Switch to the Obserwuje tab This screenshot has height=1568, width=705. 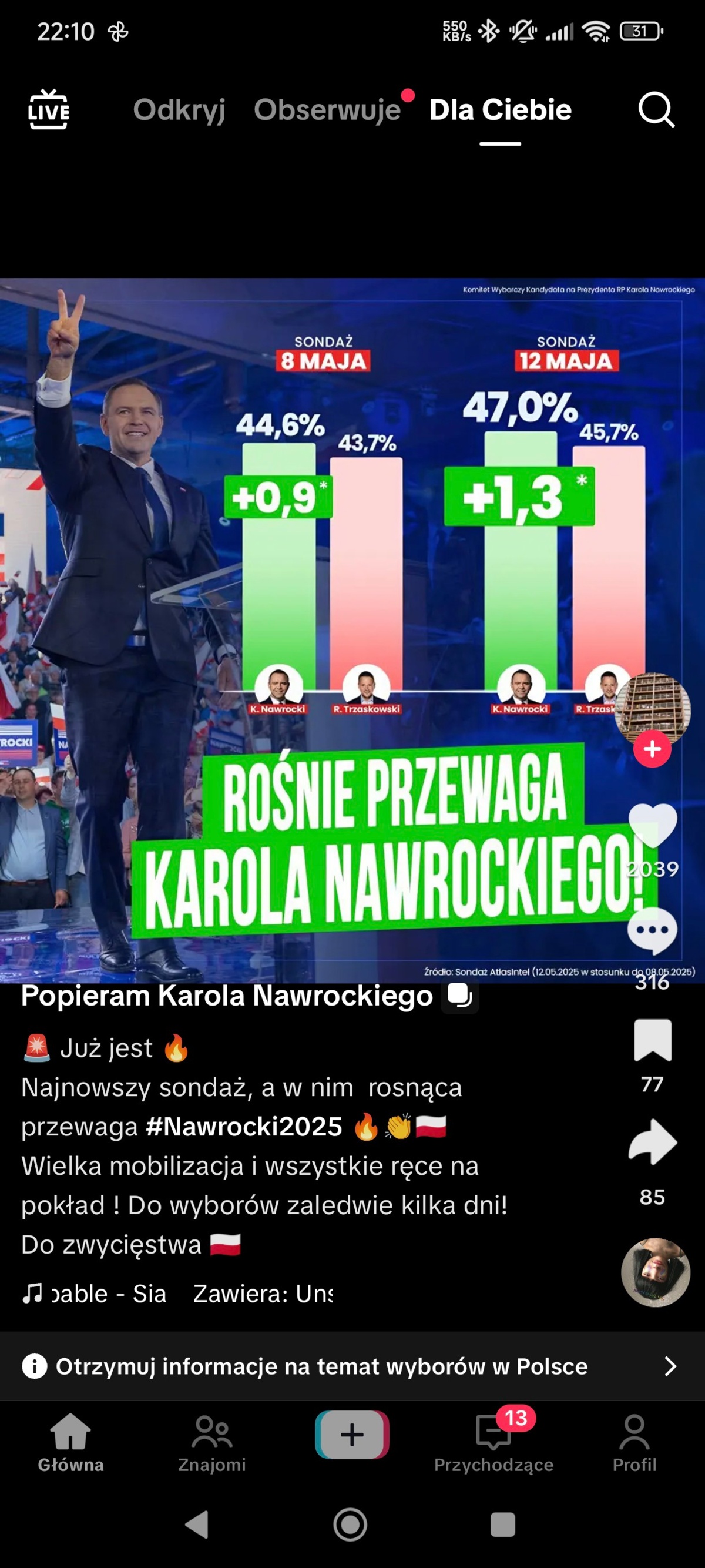(x=327, y=110)
